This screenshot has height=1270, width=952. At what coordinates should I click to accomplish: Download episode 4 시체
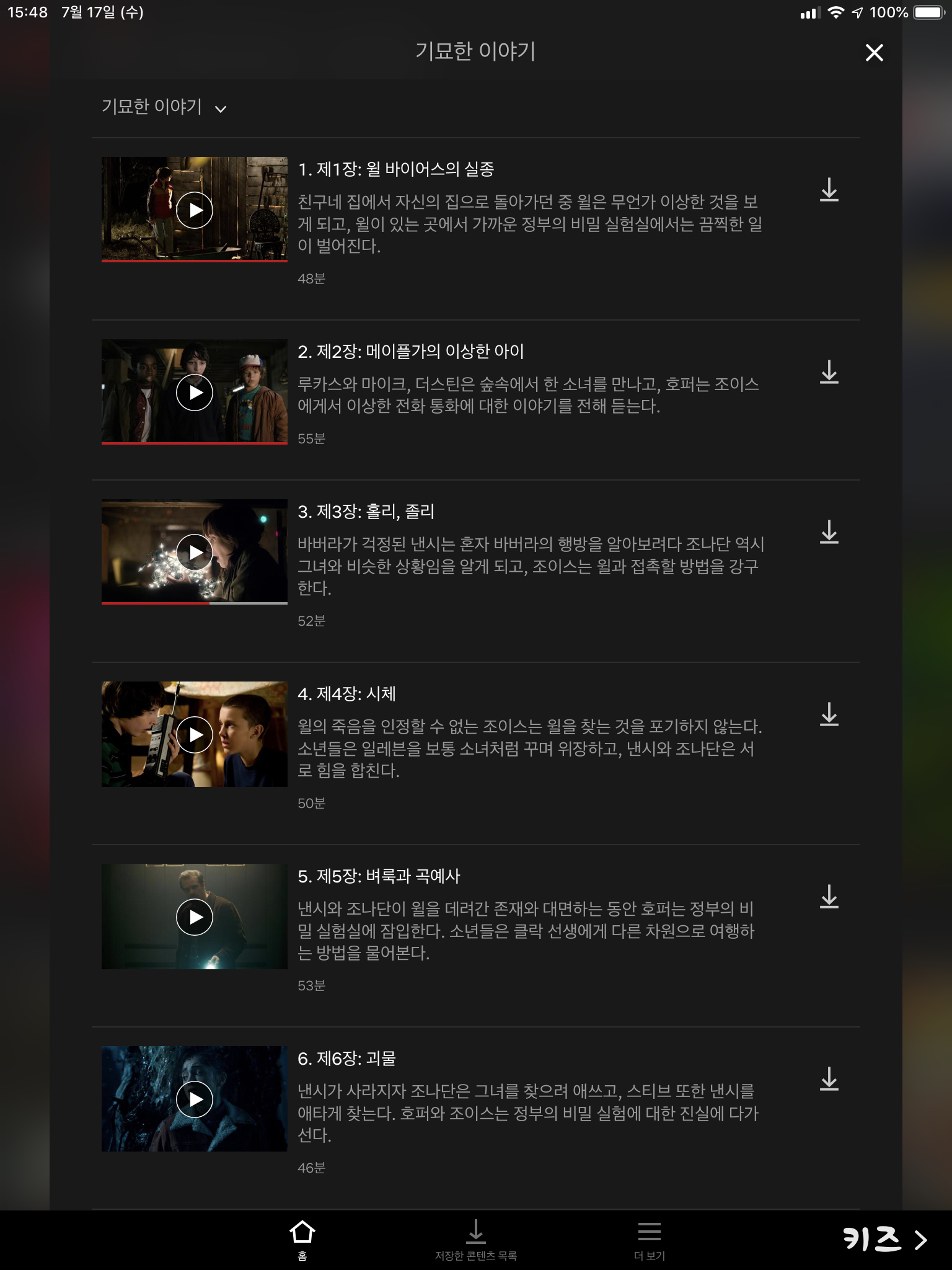[x=829, y=715]
